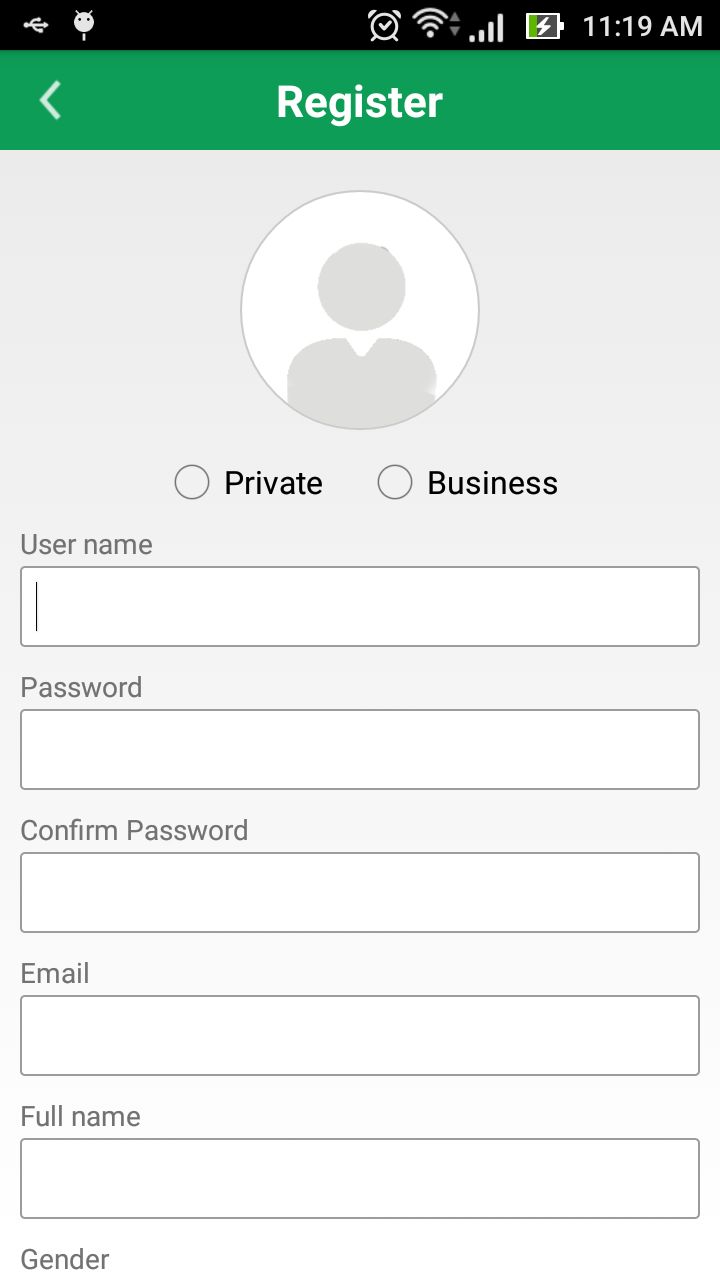
Task: Tap the Email field
Action: pos(360,1035)
